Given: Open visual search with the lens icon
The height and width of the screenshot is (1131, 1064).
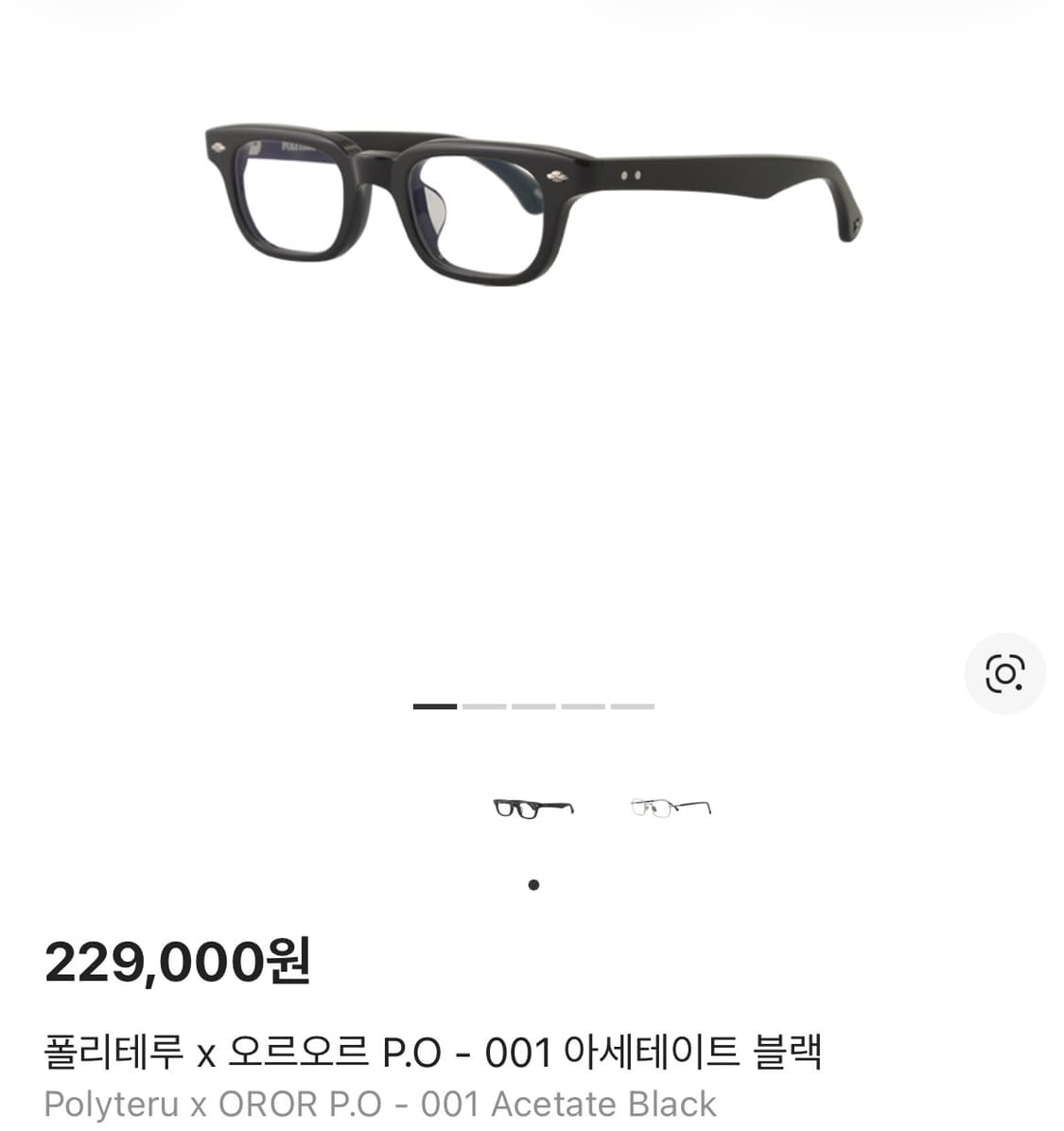Looking at the screenshot, I should [x=1005, y=674].
